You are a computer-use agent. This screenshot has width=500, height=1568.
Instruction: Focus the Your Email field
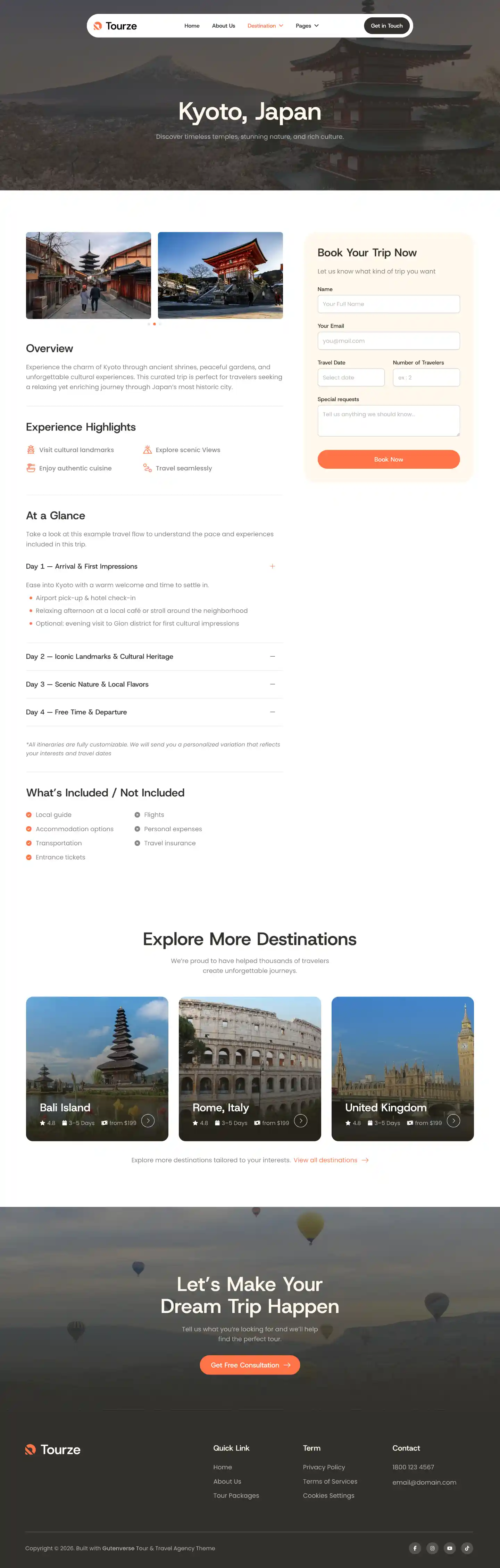click(388, 341)
